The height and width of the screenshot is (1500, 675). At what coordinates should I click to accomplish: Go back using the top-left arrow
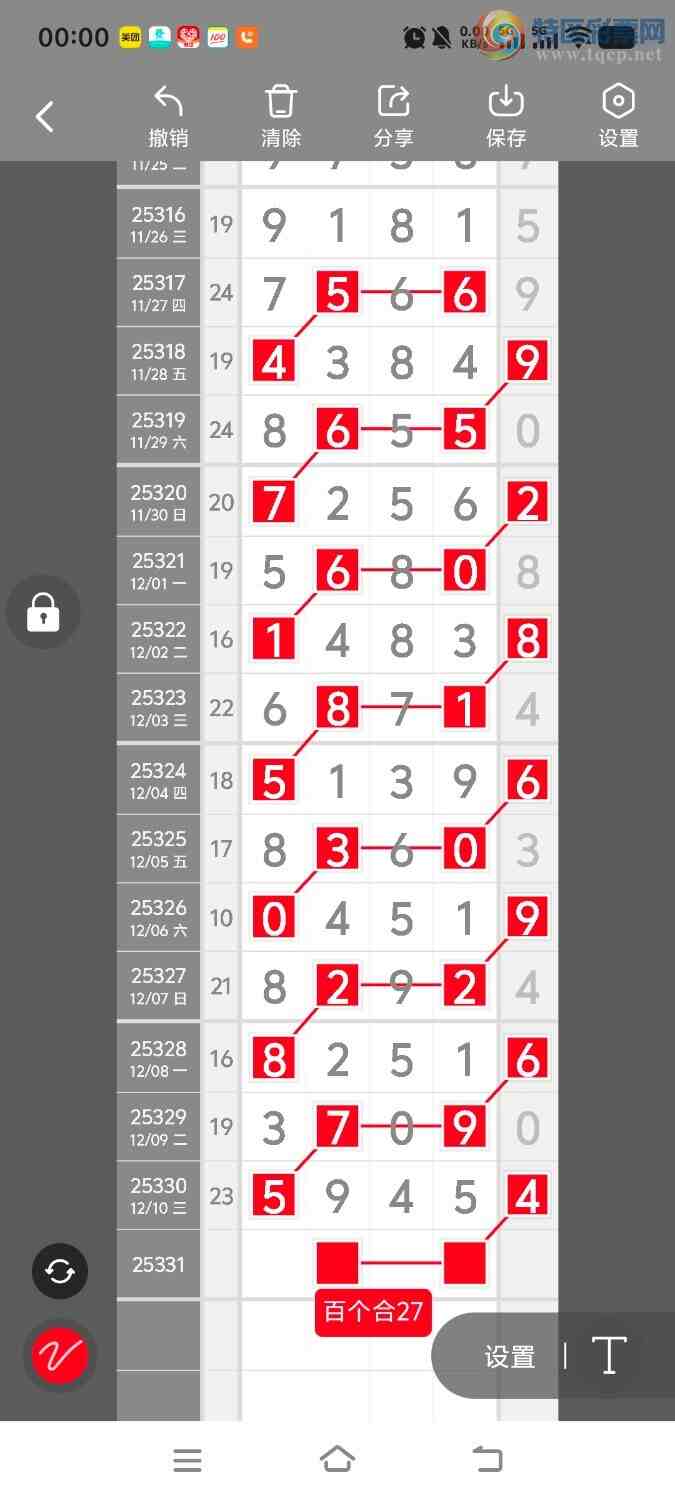(x=45, y=117)
